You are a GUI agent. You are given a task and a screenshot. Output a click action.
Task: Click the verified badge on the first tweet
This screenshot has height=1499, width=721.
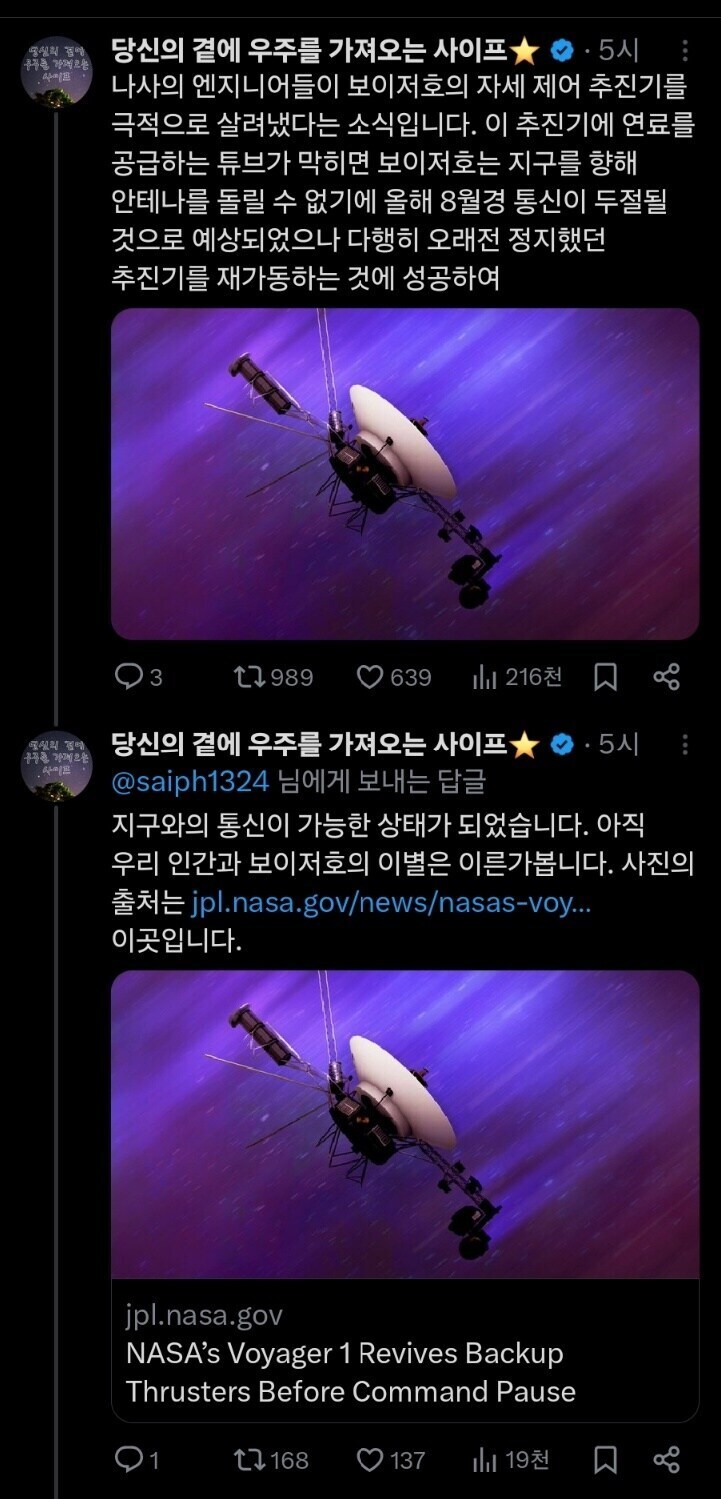(x=562, y=46)
